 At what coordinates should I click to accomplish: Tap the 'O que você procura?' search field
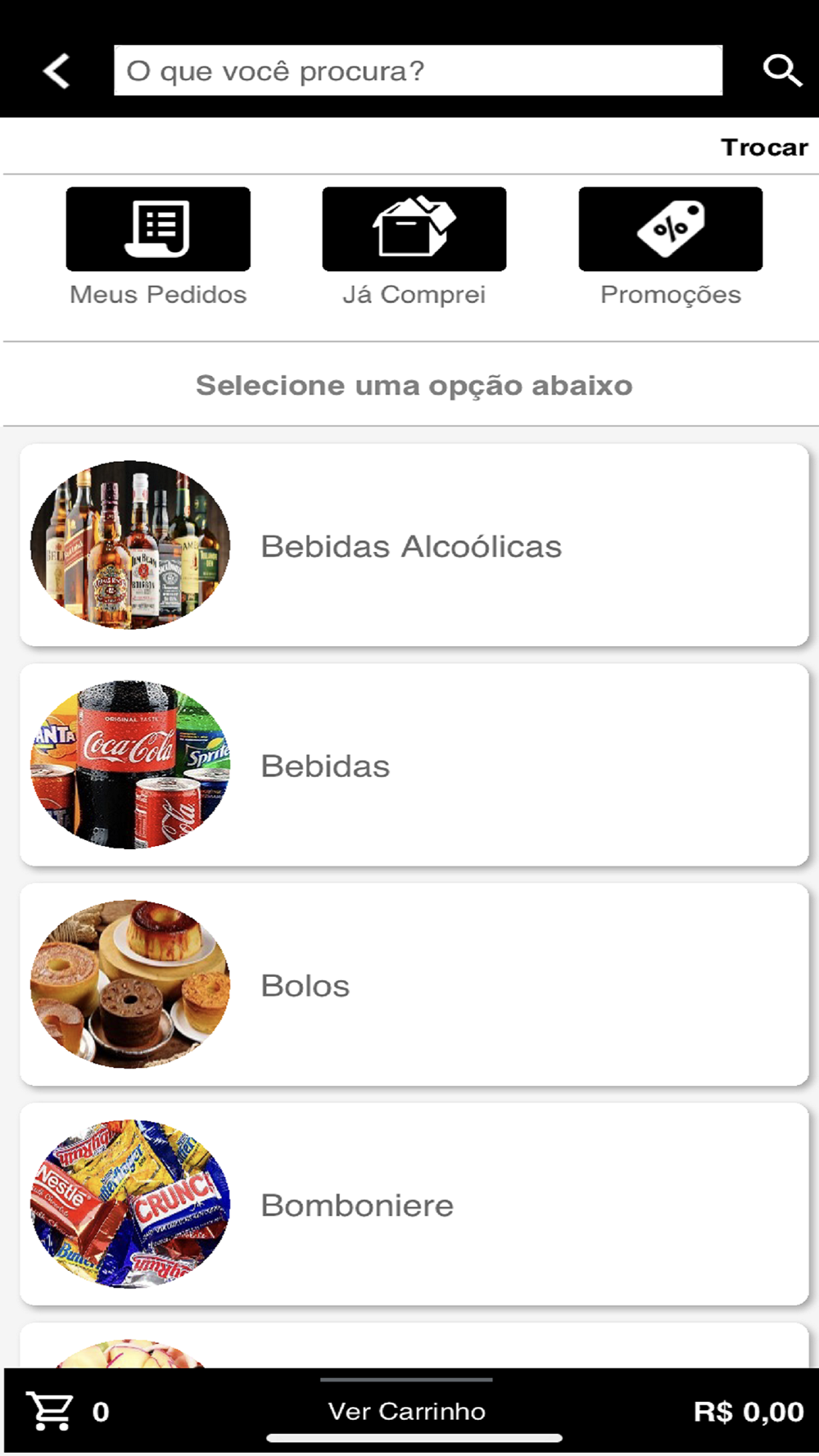click(418, 71)
